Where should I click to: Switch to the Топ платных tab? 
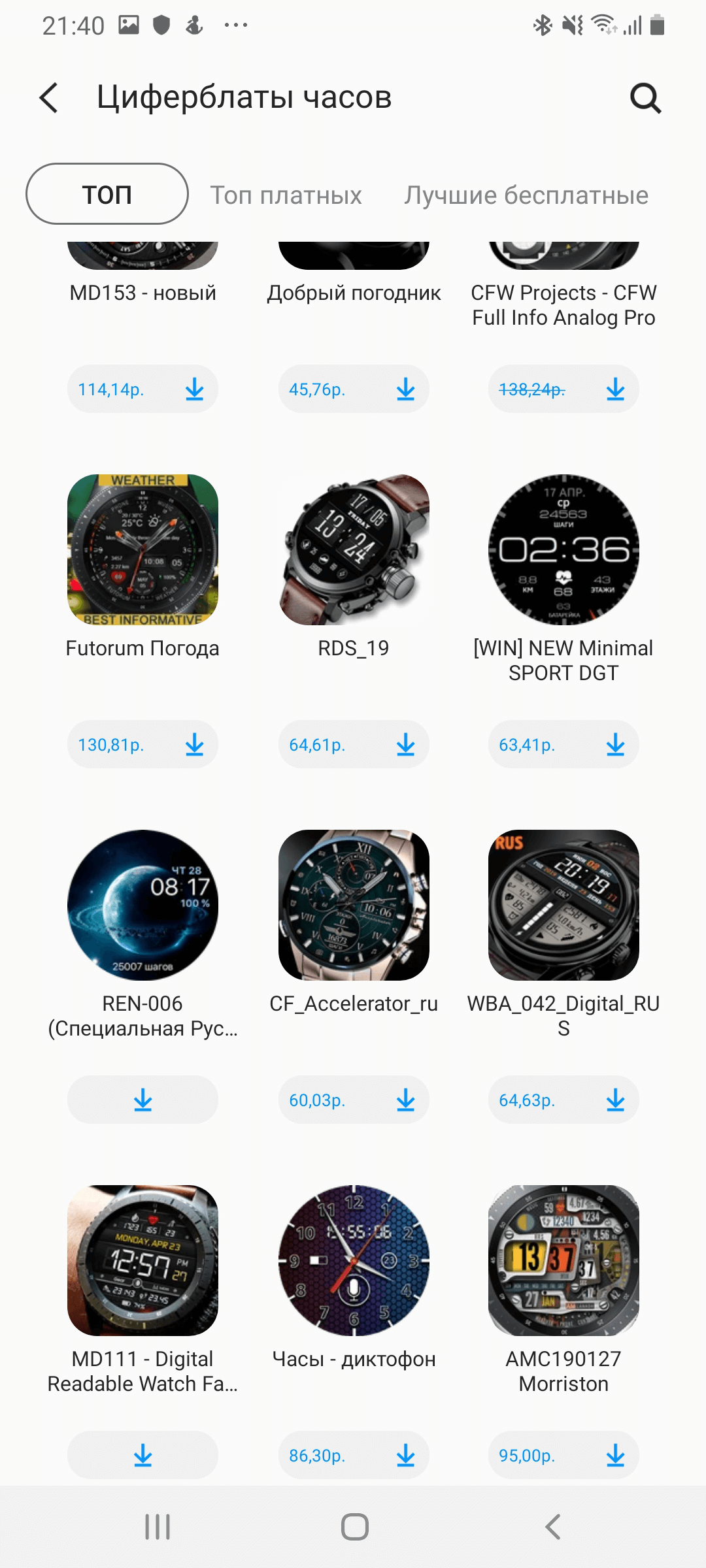tap(286, 195)
